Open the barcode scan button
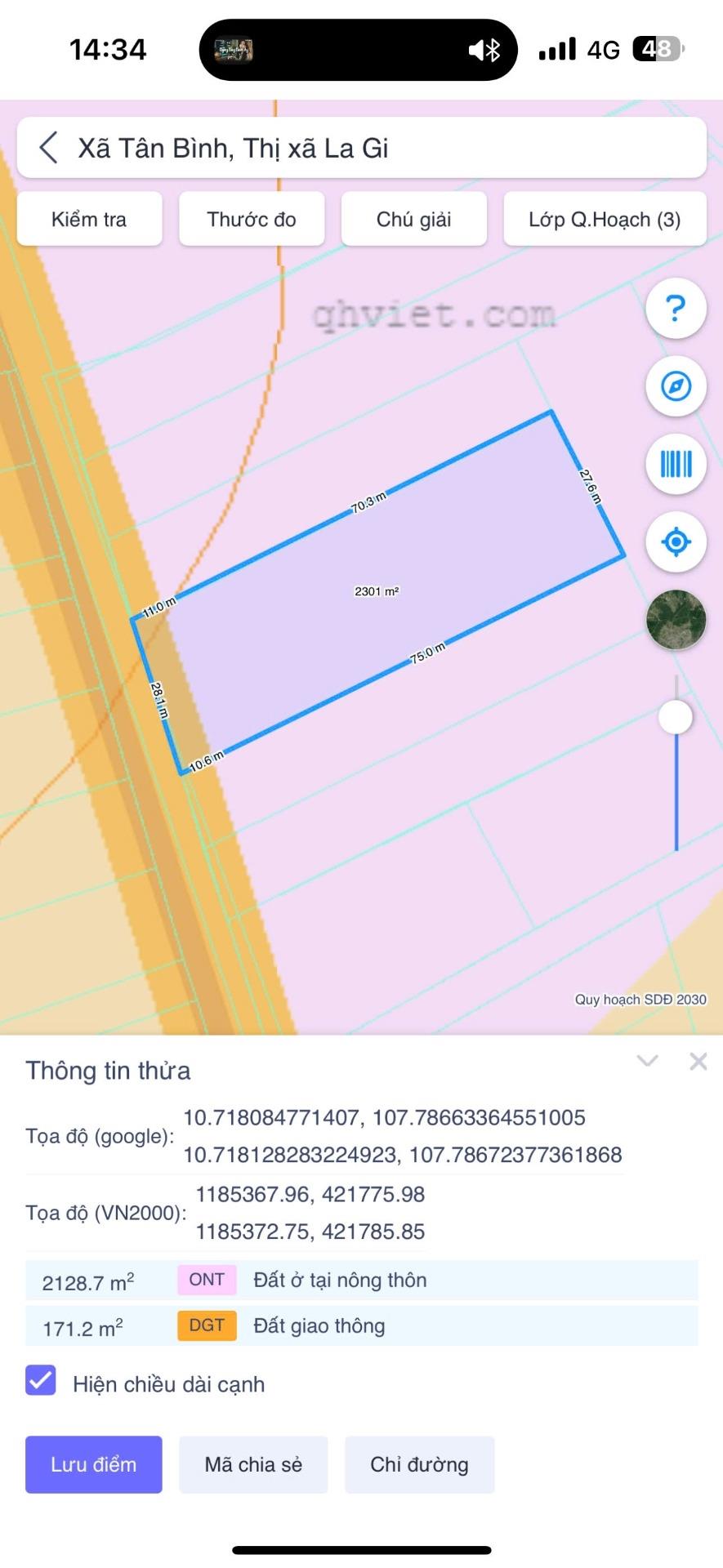The width and height of the screenshot is (723, 1568). coord(676,464)
